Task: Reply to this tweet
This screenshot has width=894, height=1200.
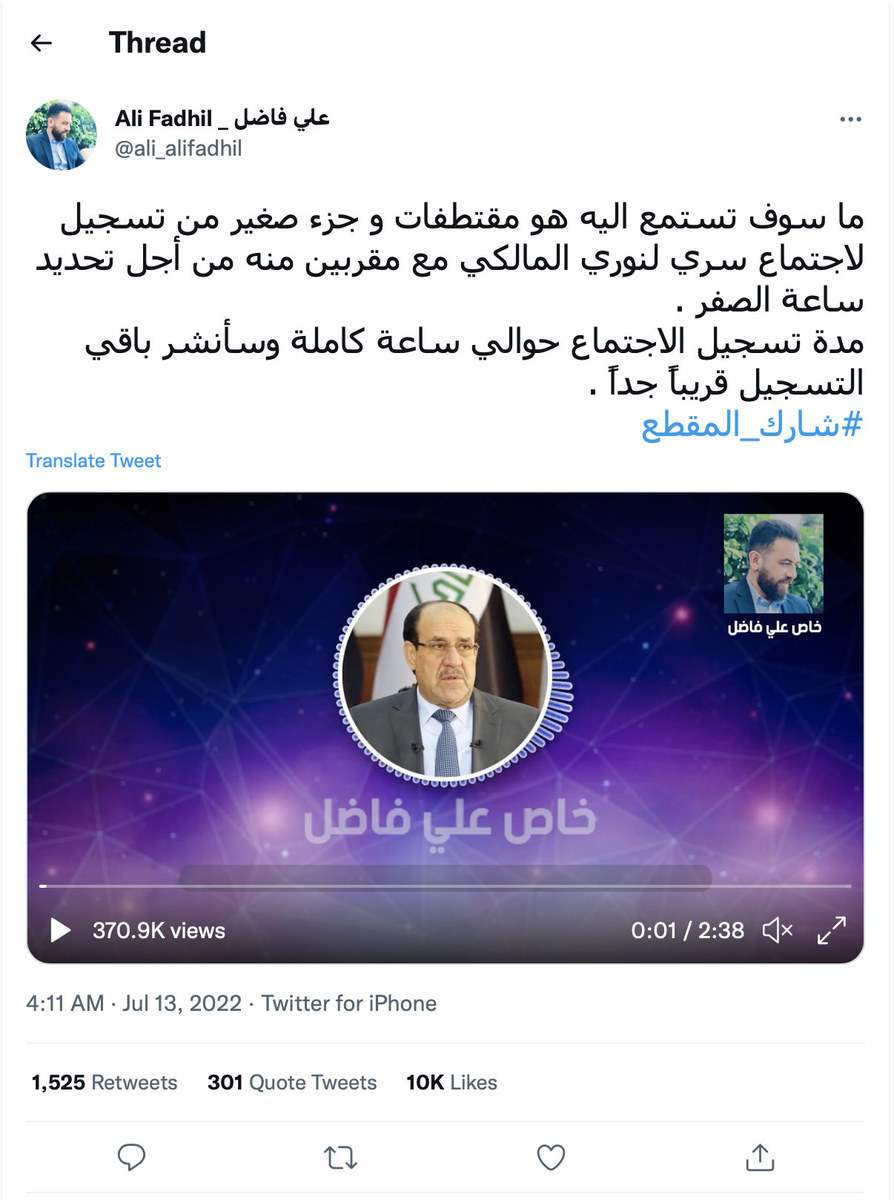Action: (x=132, y=1158)
